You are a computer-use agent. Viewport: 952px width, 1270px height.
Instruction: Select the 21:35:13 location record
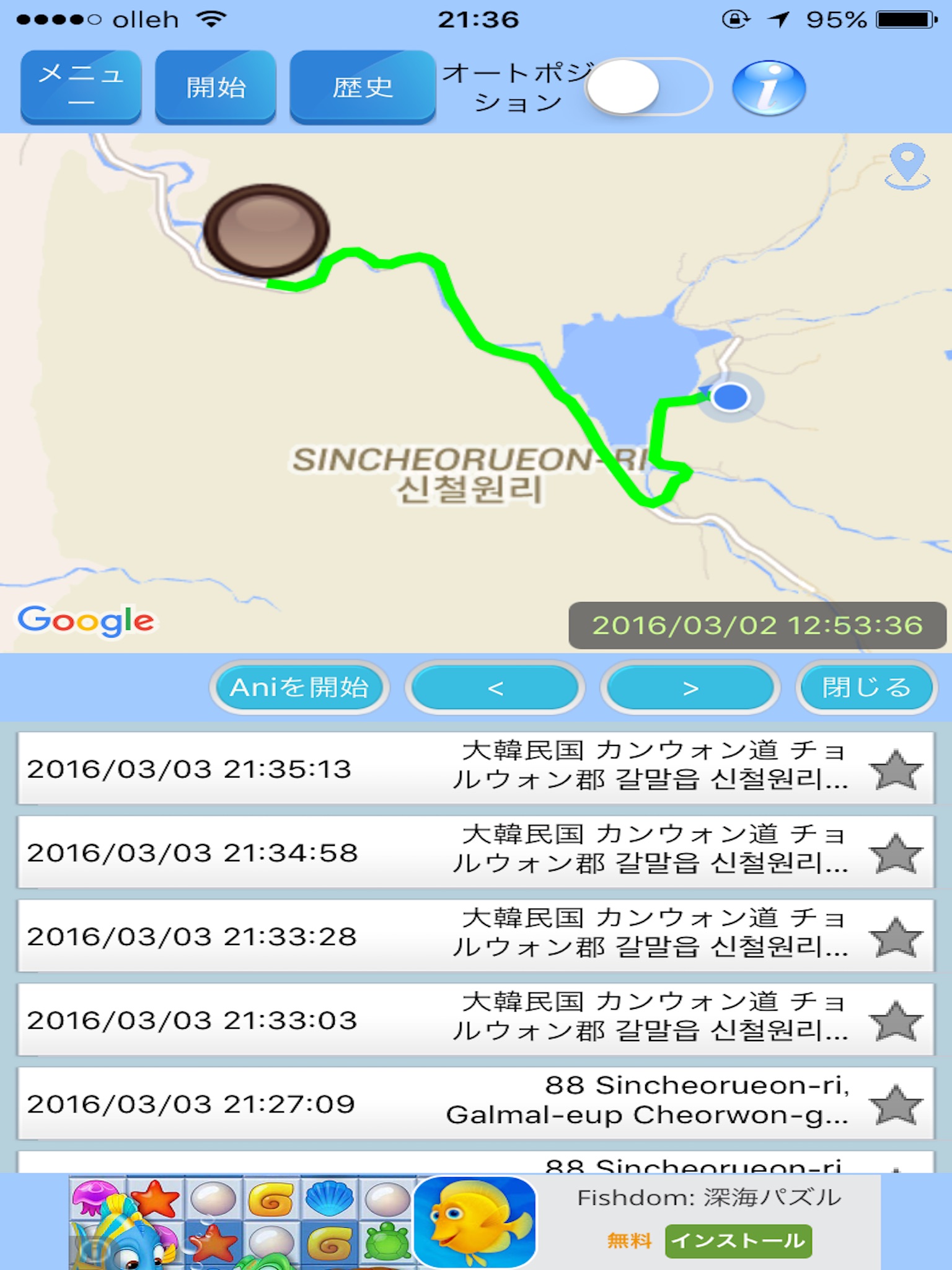tap(475, 768)
